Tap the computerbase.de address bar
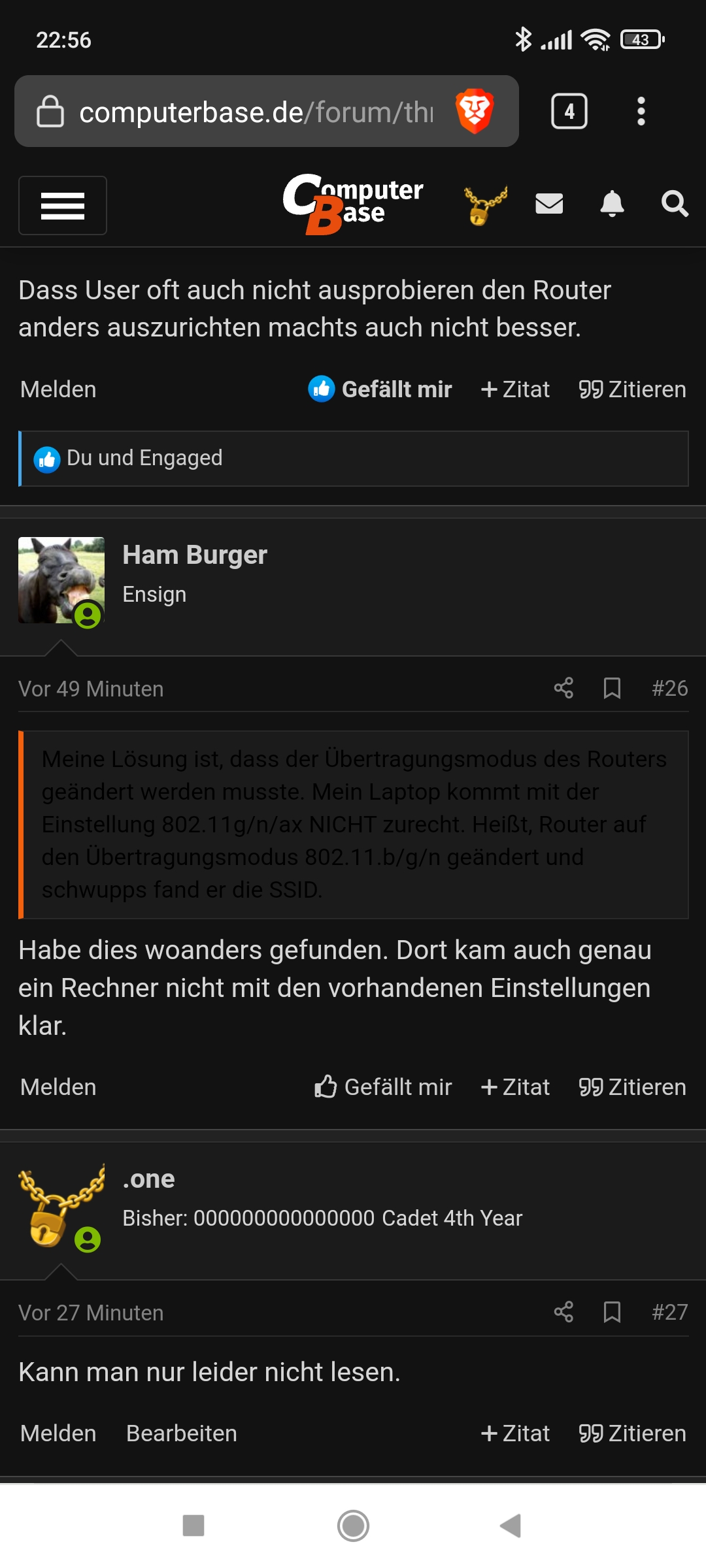 click(x=255, y=112)
